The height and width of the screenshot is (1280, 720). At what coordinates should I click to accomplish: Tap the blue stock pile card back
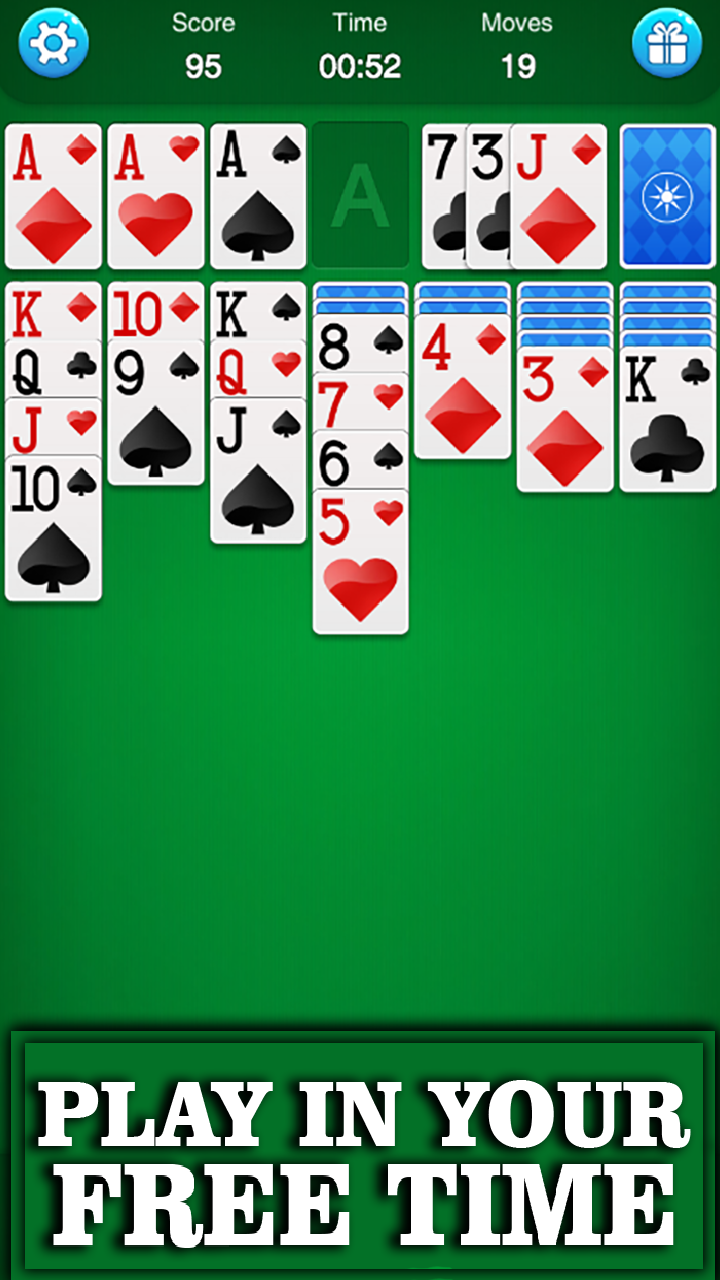665,196
